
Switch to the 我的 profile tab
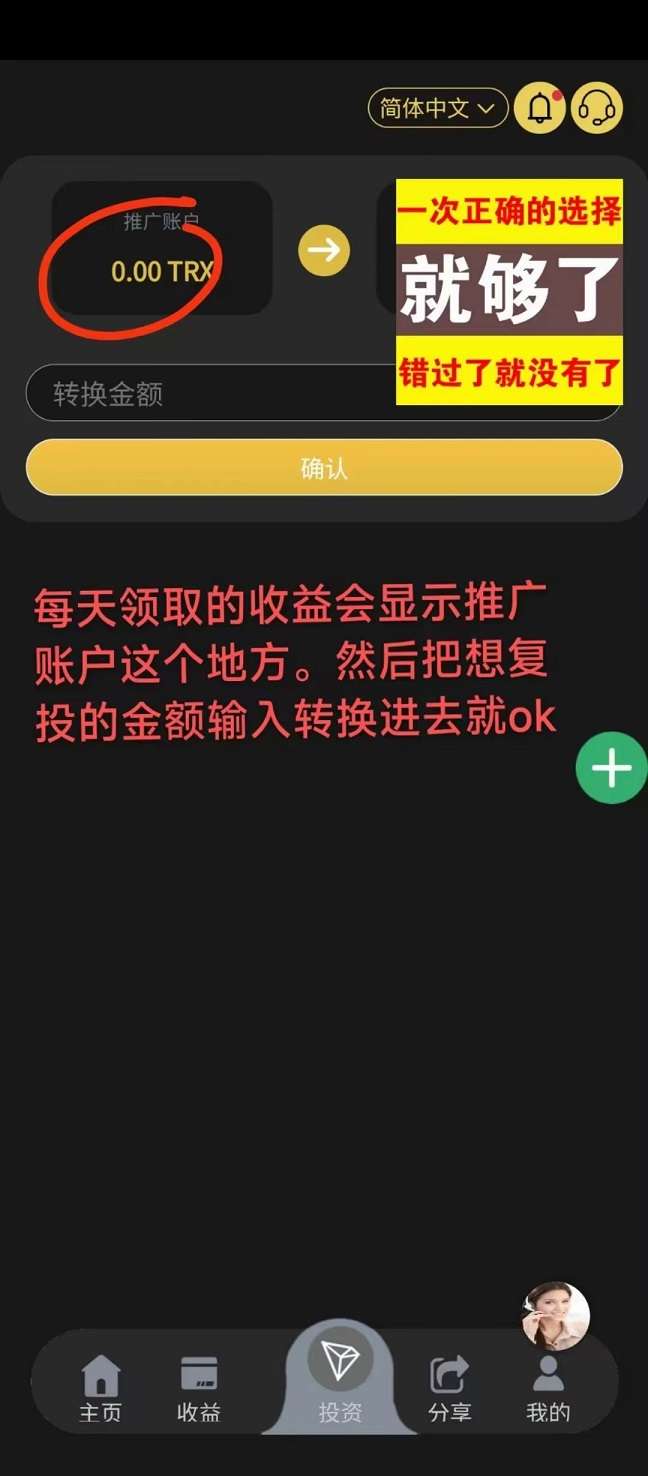(x=548, y=1389)
